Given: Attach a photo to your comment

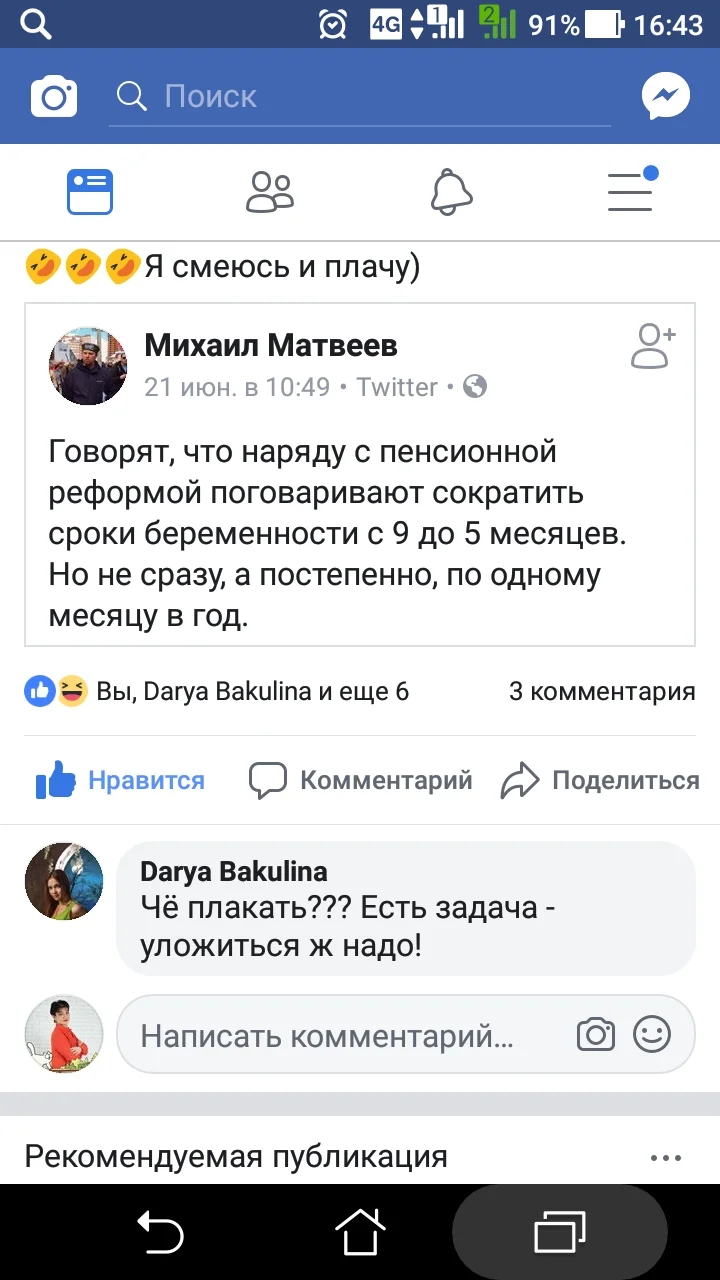Looking at the screenshot, I should tap(596, 1035).
